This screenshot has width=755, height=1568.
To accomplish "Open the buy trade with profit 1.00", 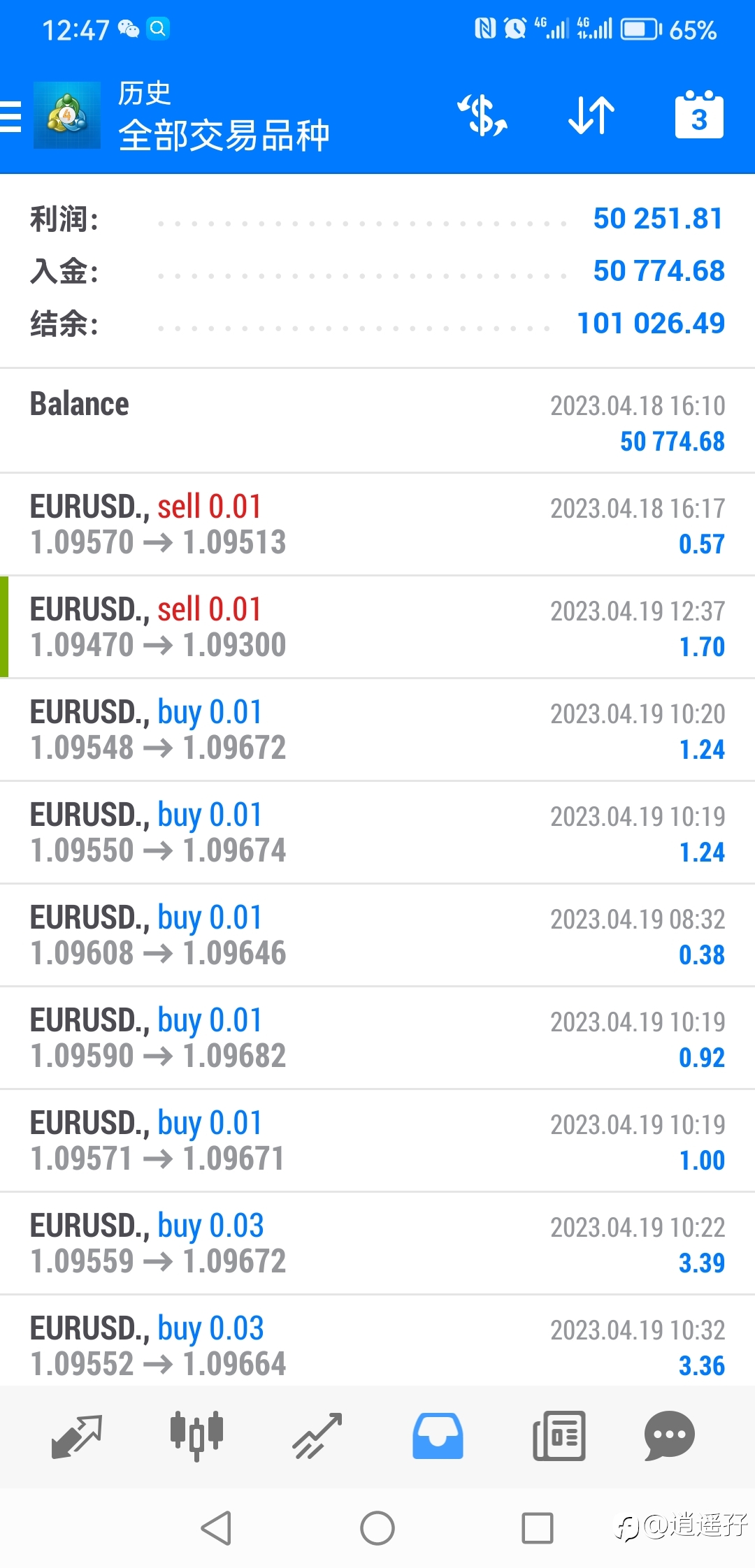I will (x=377, y=1141).
